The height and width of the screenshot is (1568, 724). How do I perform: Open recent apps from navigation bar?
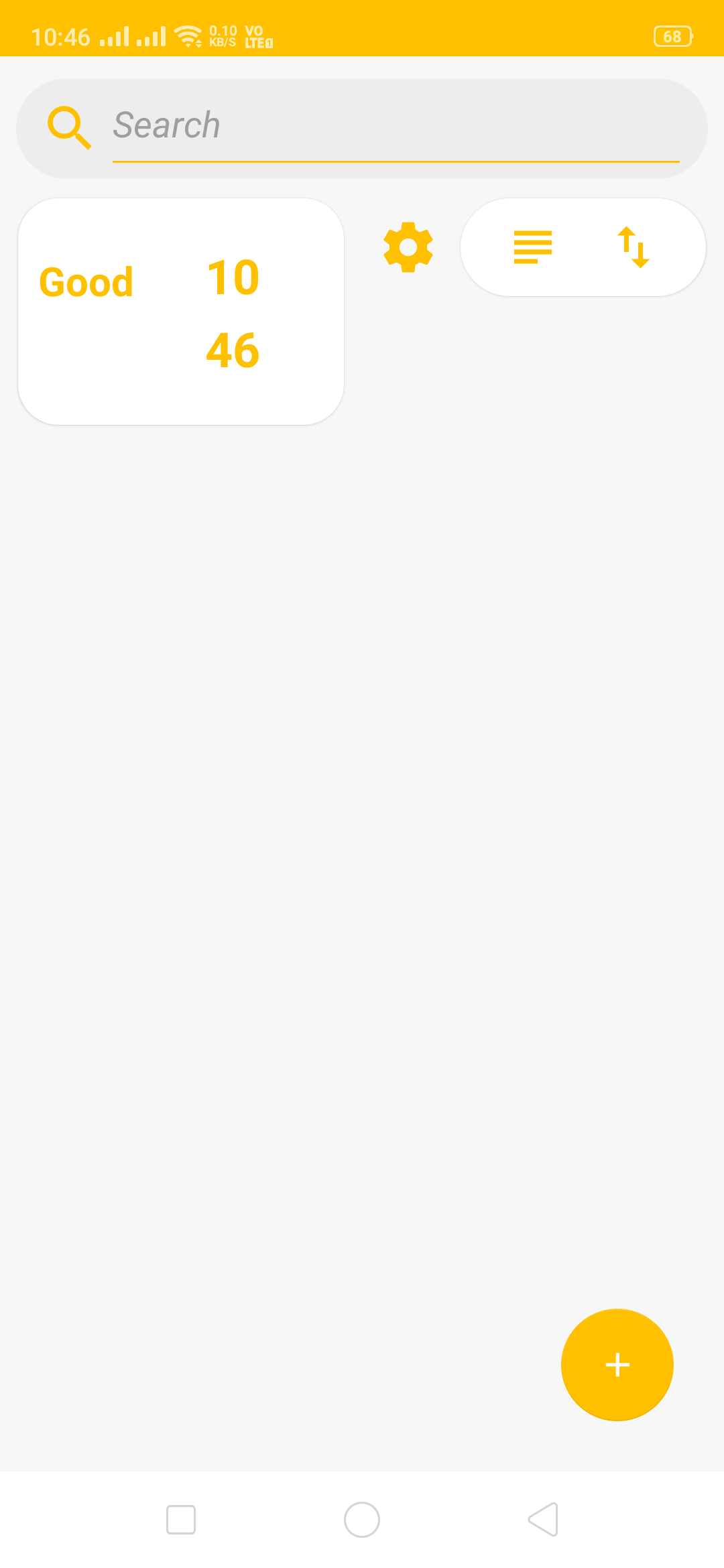click(x=180, y=1520)
